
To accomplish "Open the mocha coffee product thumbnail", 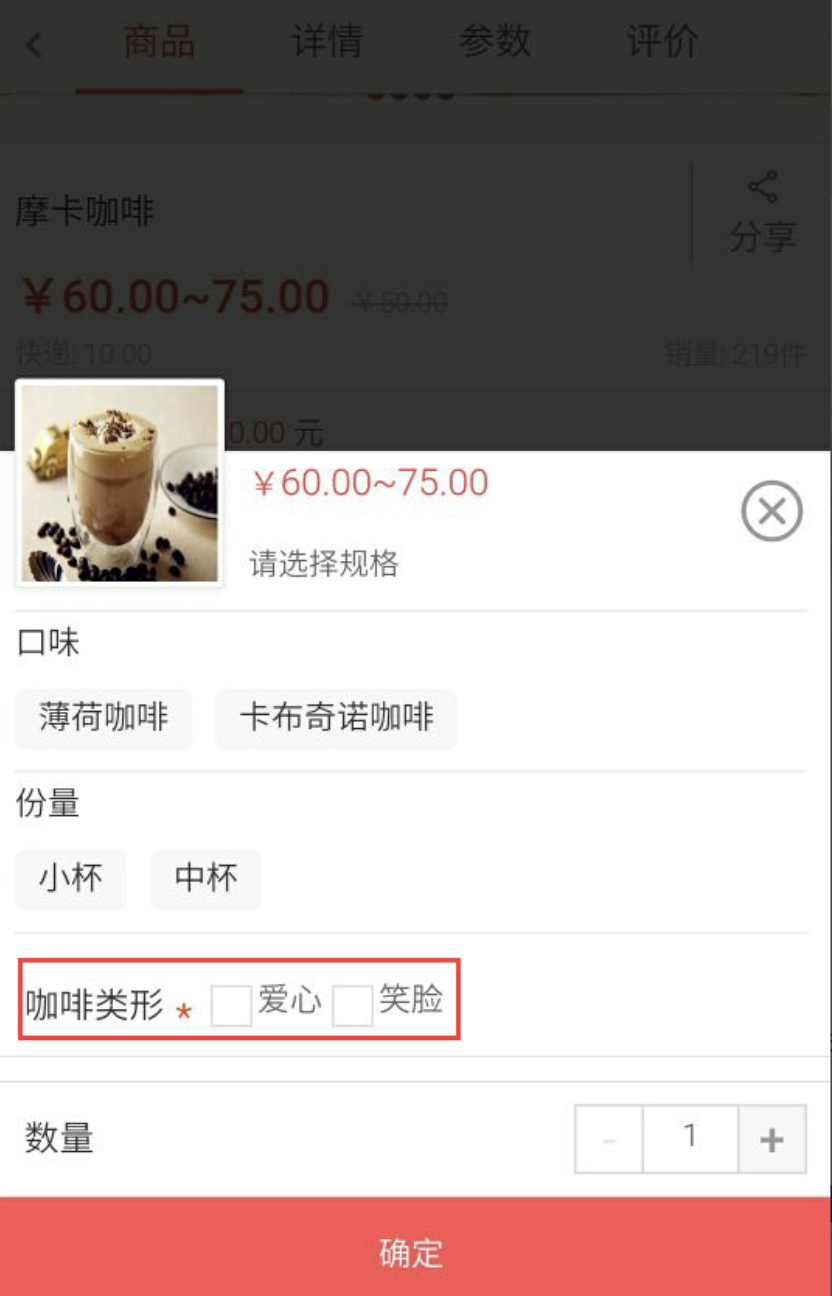I will [x=120, y=483].
